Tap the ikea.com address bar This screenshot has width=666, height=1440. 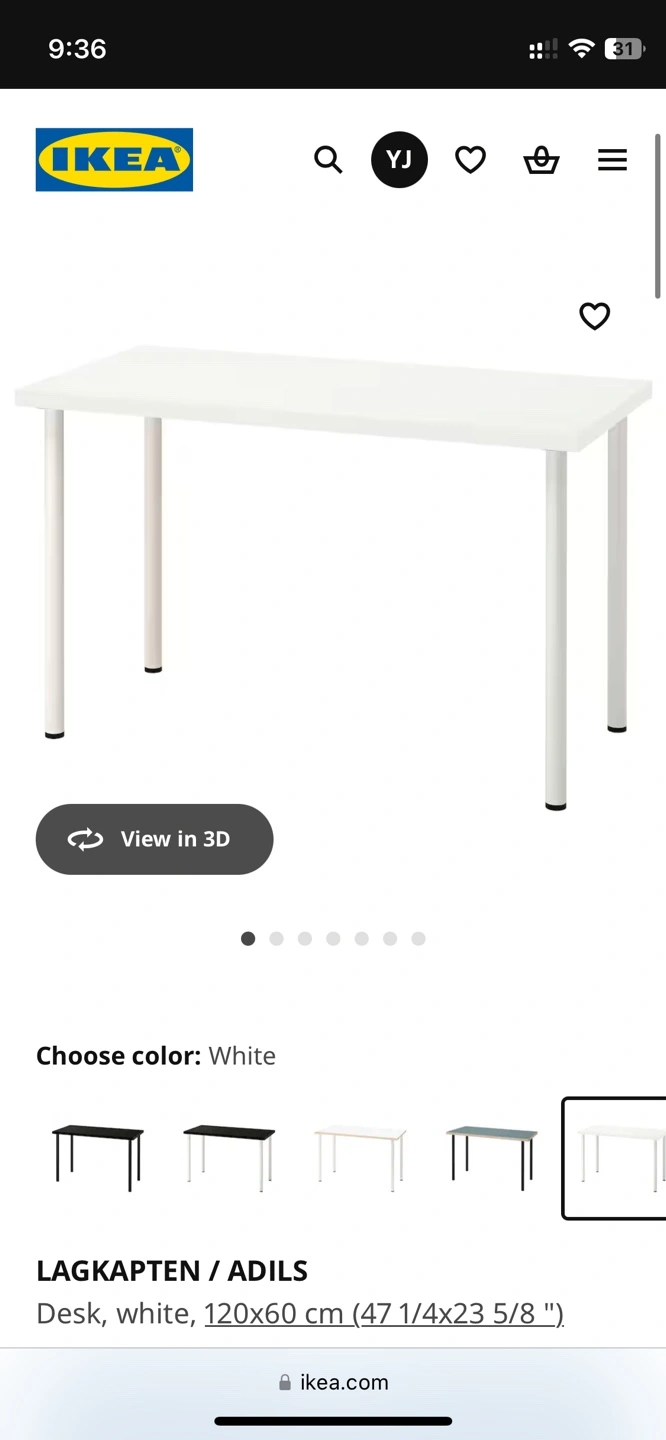point(333,1382)
